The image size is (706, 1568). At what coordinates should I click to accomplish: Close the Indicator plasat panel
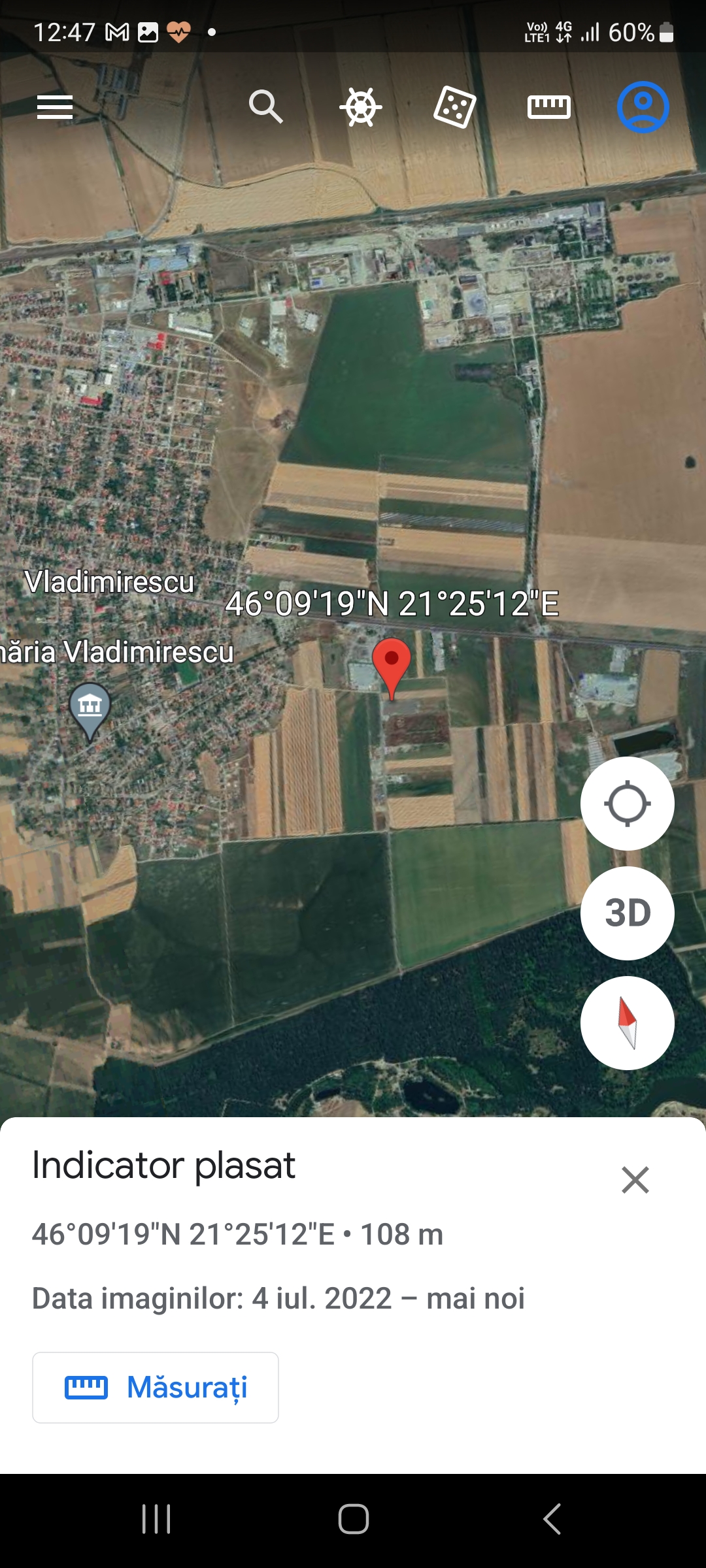635,1180
